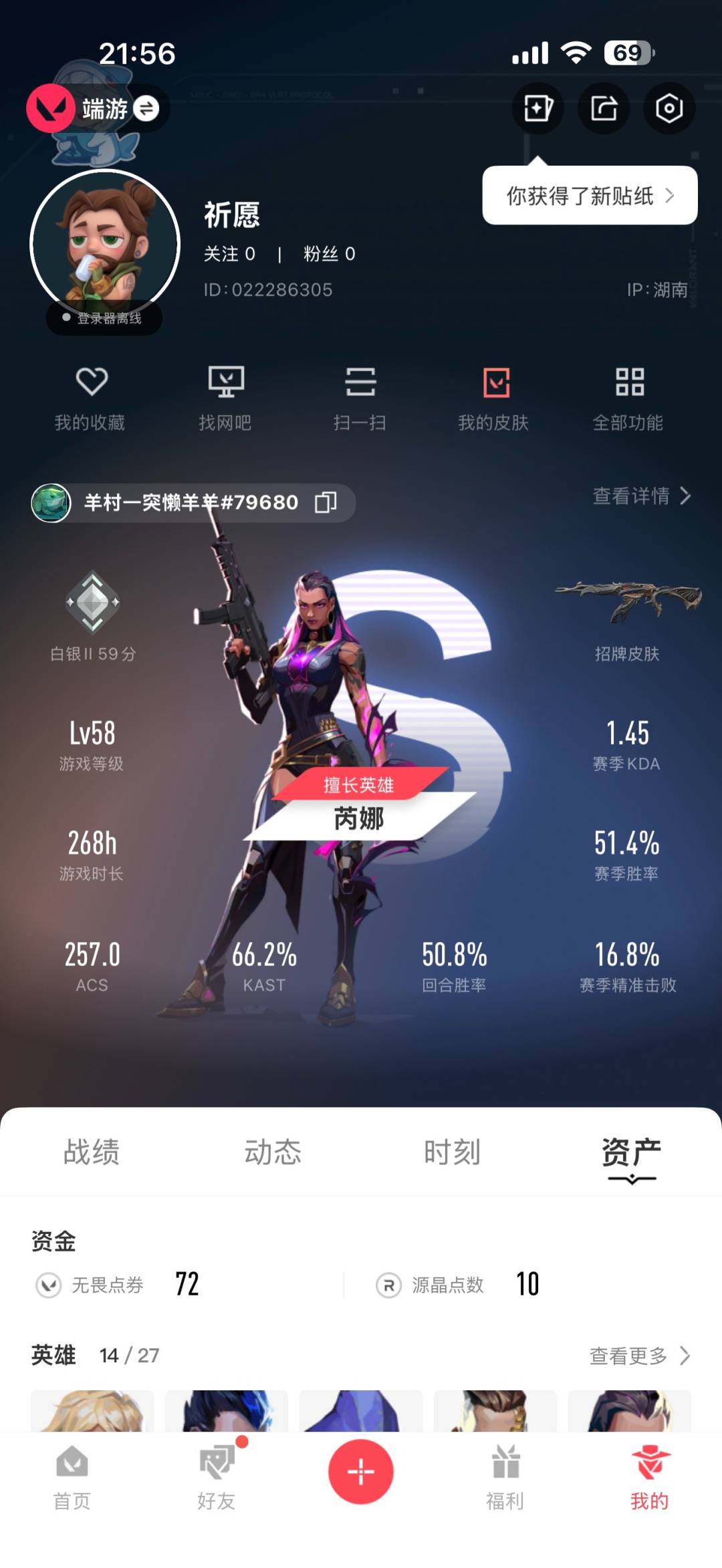Share this profile page

[x=604, y=108]
